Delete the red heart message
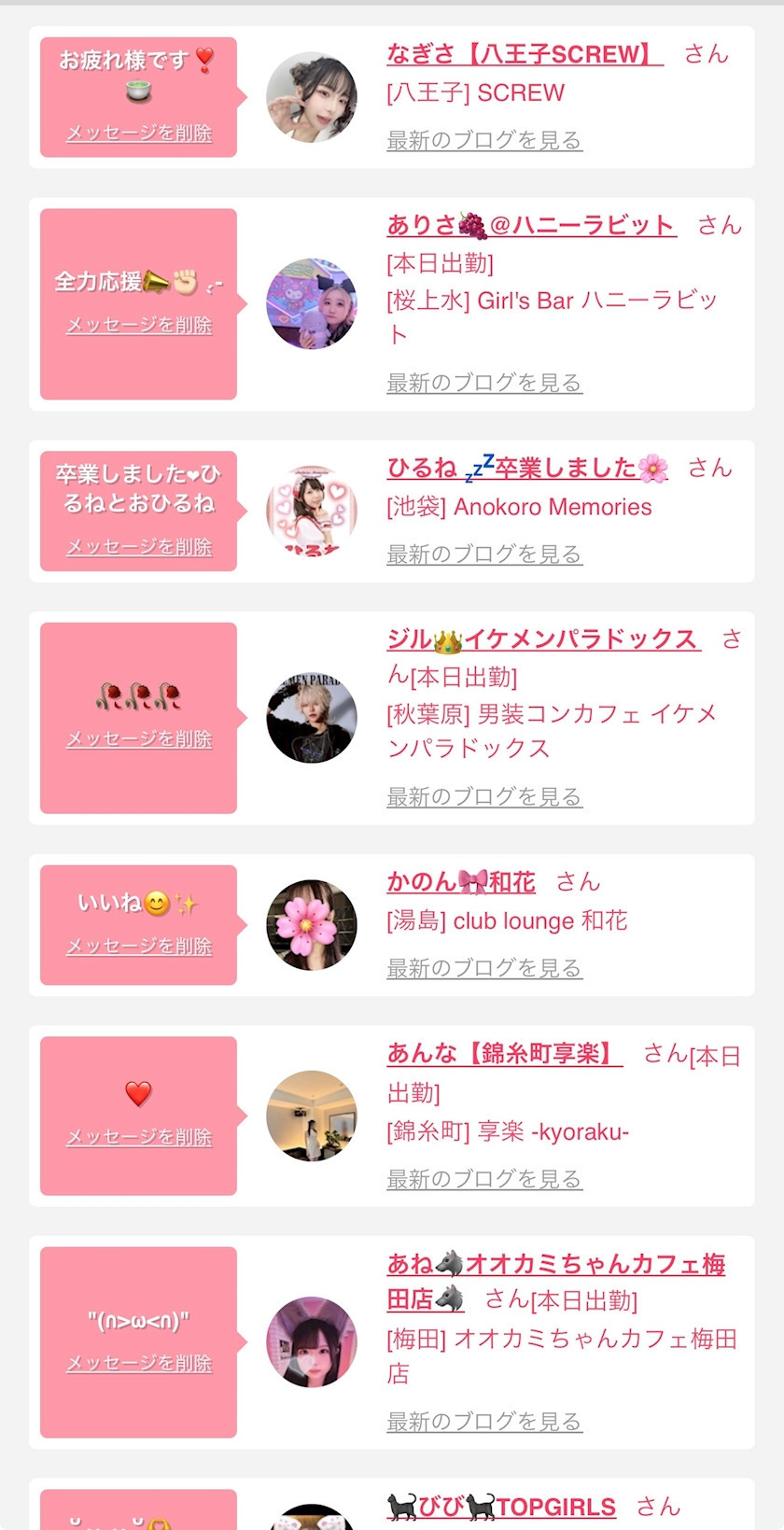Viewport: 784px width, 1530px height. pyautogui.click(x=139, y=1138)
